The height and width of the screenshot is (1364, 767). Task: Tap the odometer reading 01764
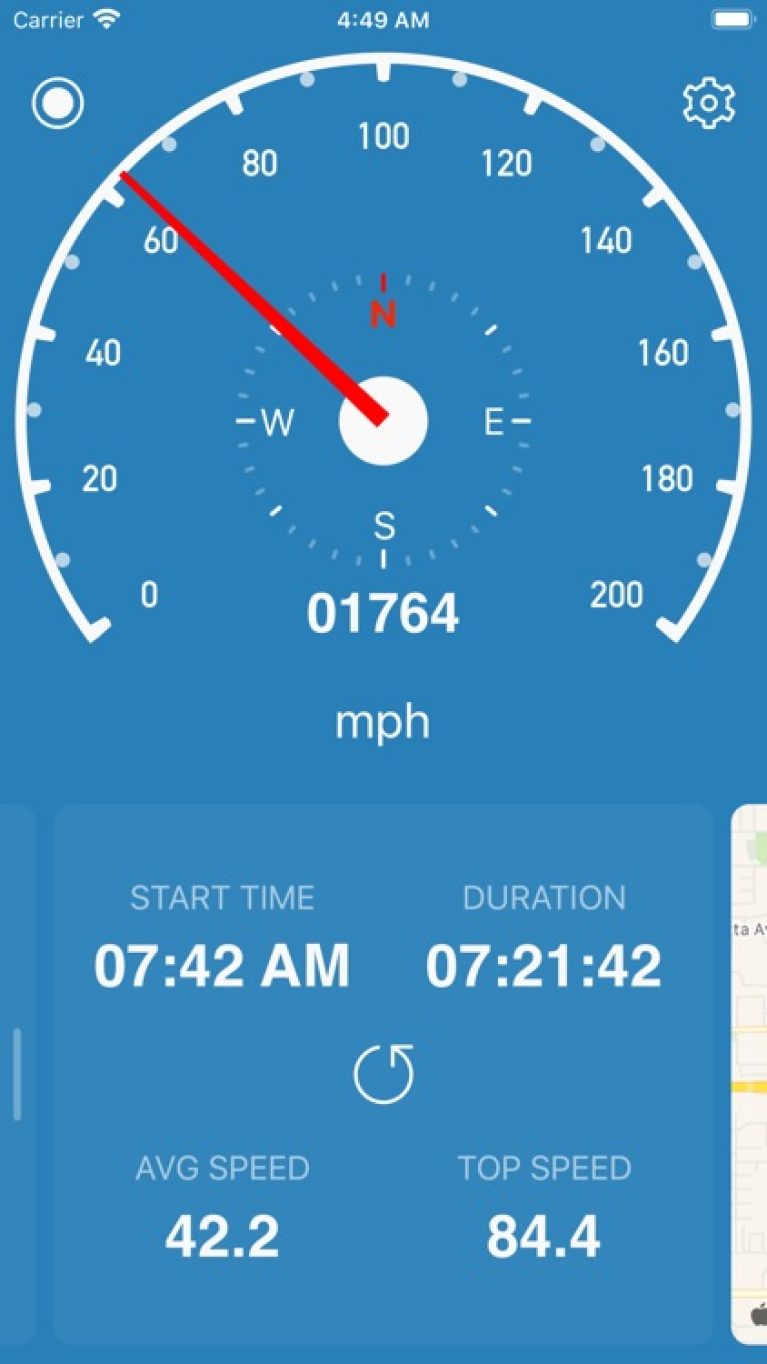383,613
